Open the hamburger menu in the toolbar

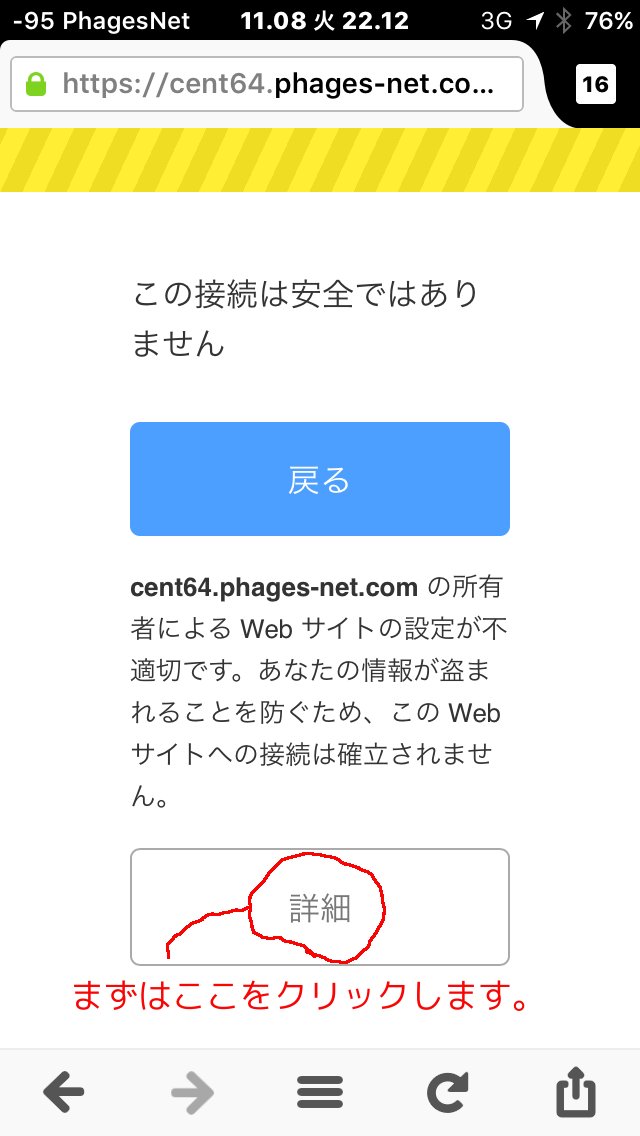pyautogui.click(x=320, y=1091)
